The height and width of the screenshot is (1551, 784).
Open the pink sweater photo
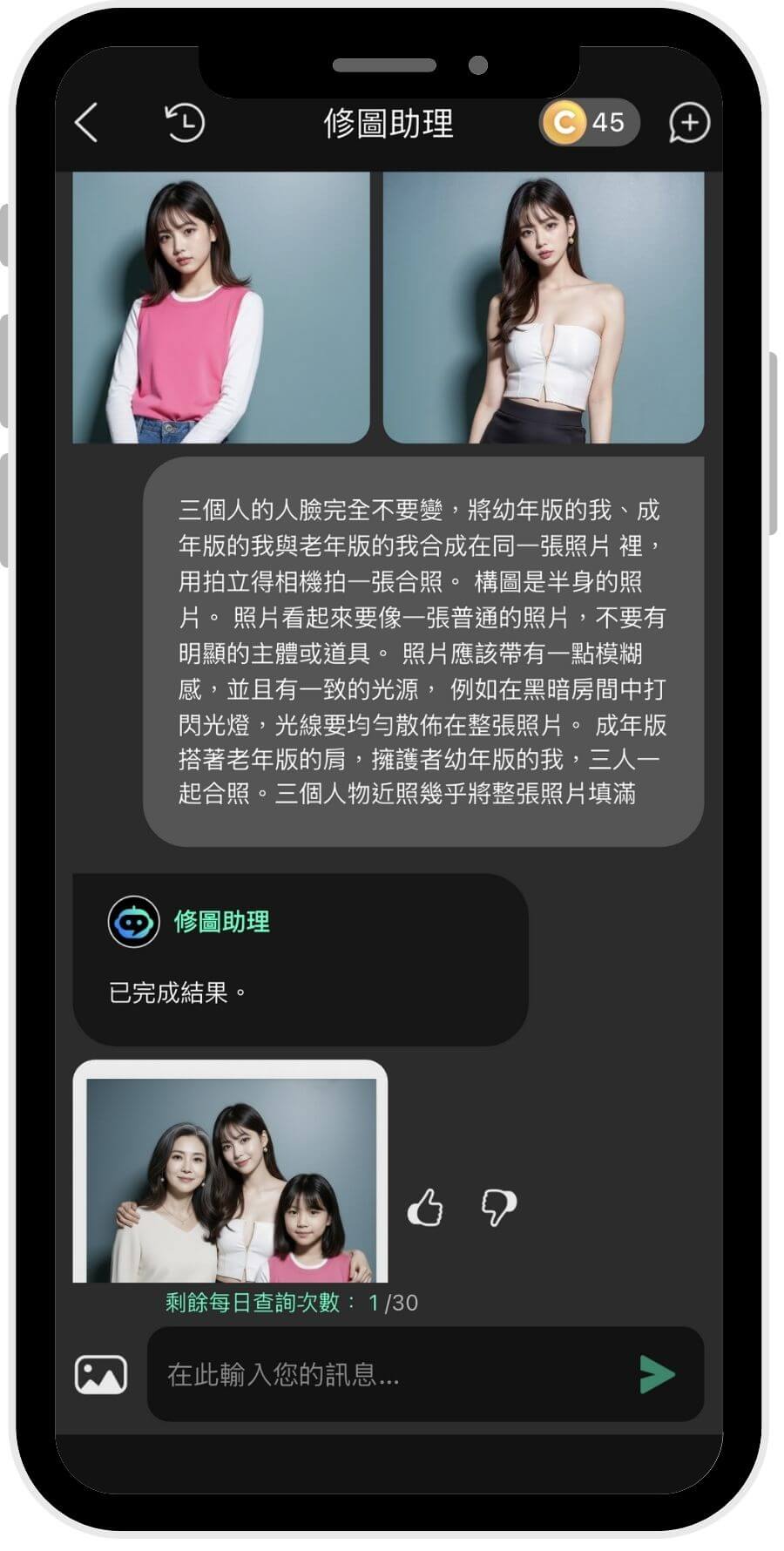(221, 307)
